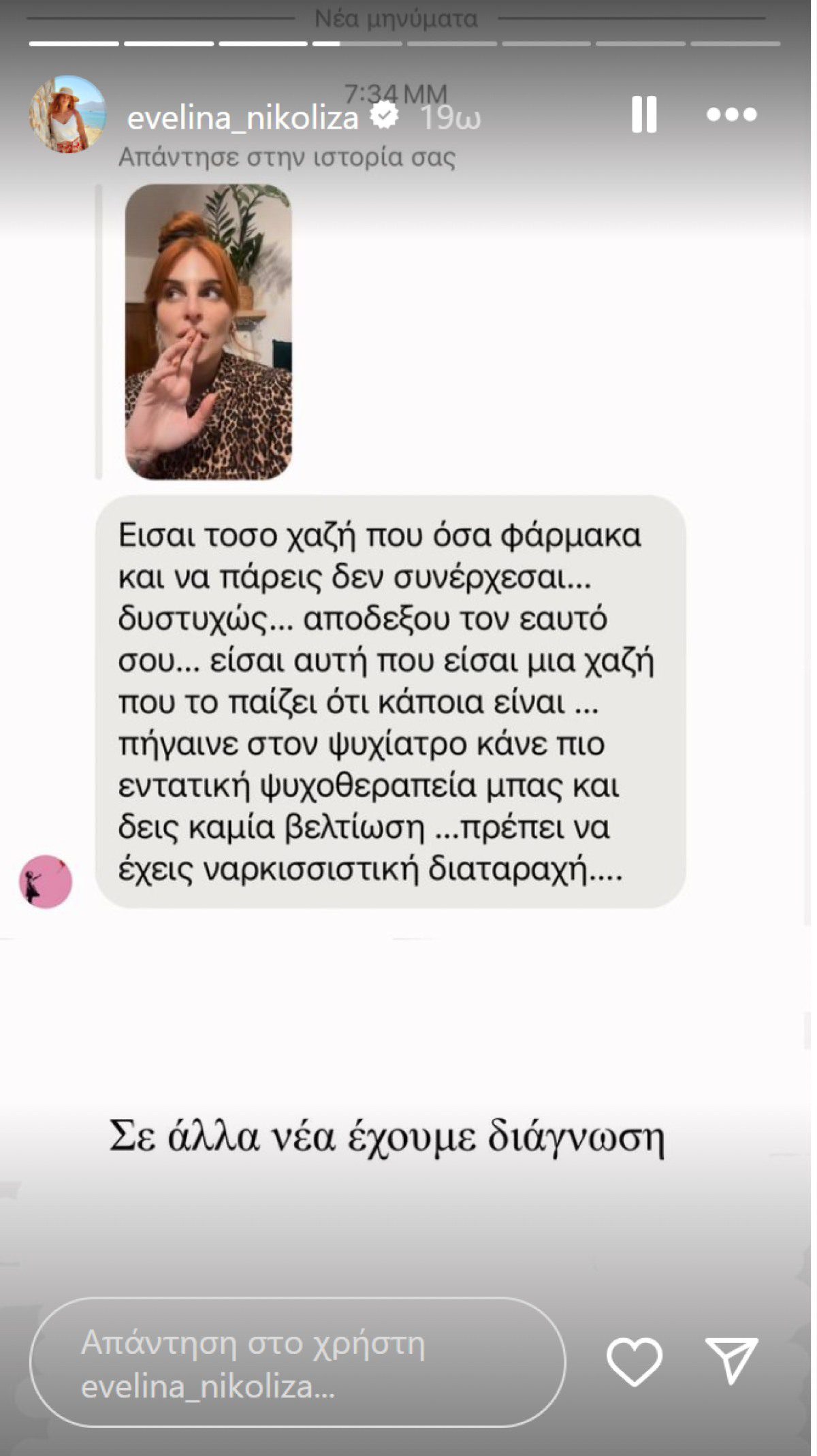The image size is (817, 1456).
Task: Toggle the 'Νέα μηνύματα' banner visibility
Action: point(397,16)
